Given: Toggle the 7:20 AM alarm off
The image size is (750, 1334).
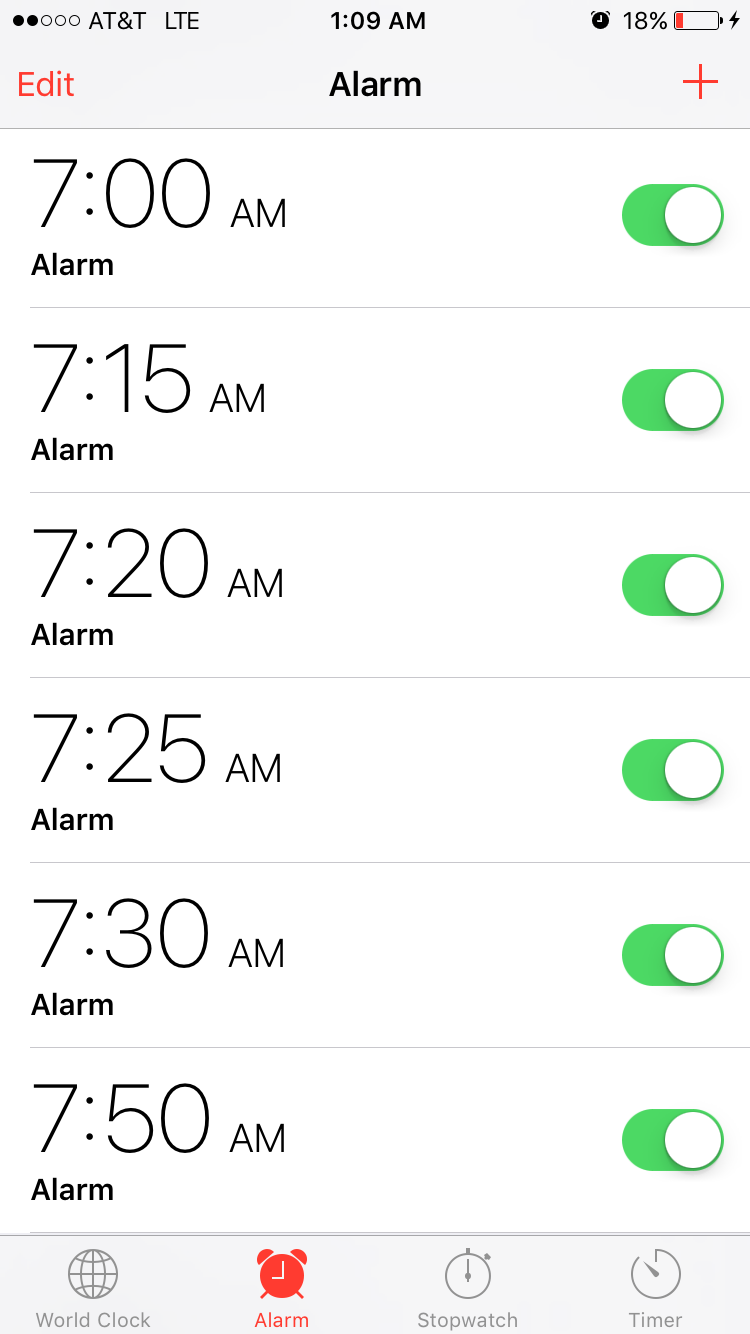Looking at the screenshot, I should [673, 585].
